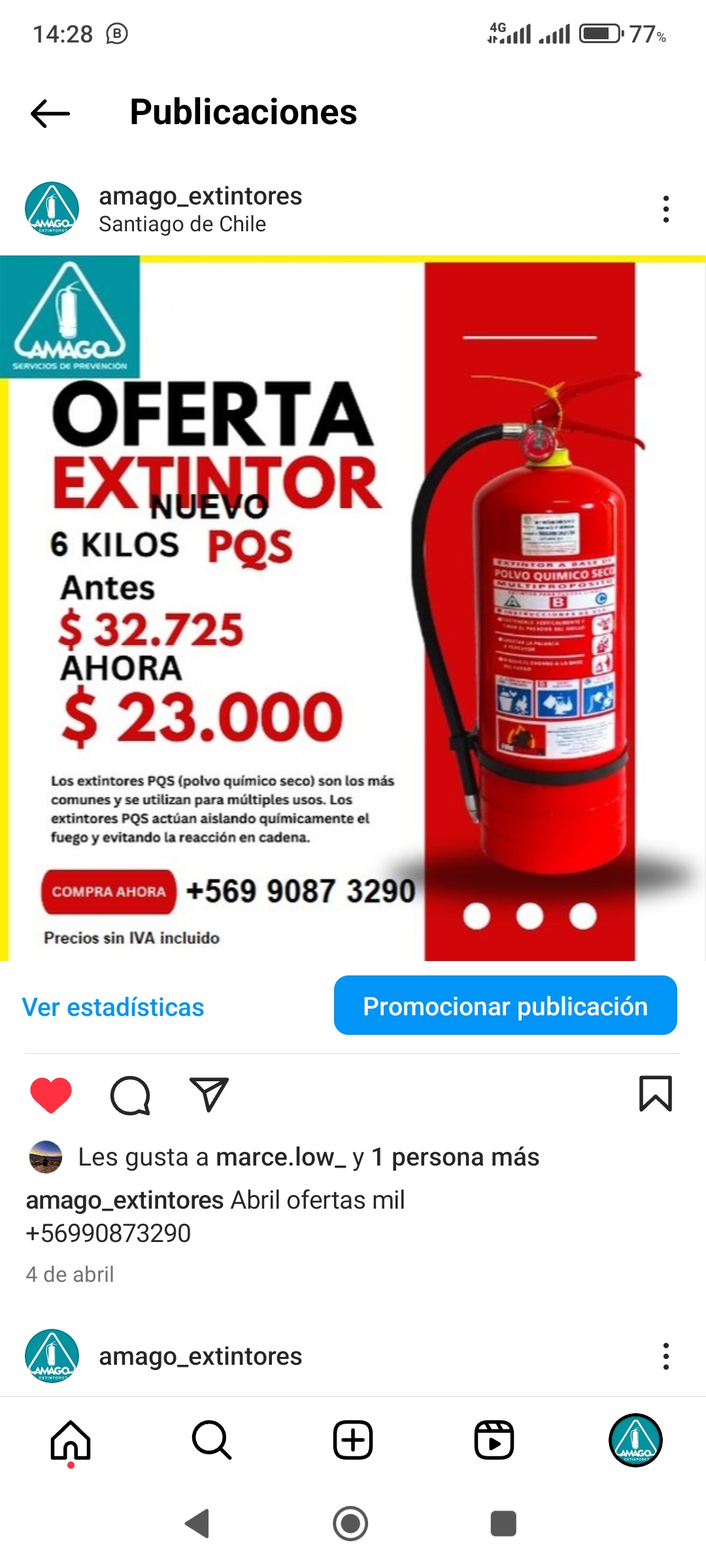Image resolution: width=706 pixels, height=1568 pixels.
Task: Open the Reels tab
Action: [494, 1440]
